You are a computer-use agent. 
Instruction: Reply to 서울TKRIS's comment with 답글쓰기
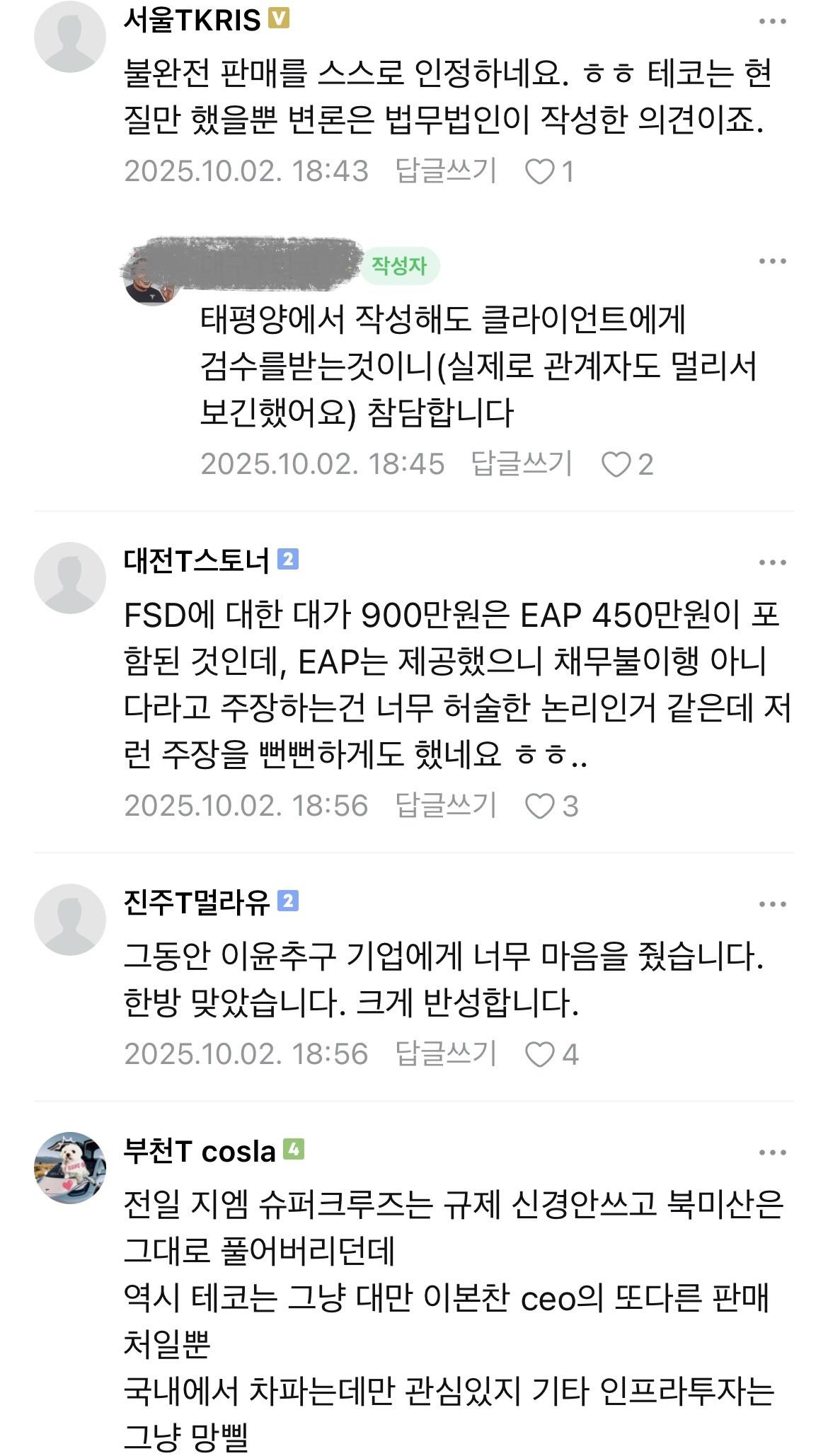pos(446,171)
